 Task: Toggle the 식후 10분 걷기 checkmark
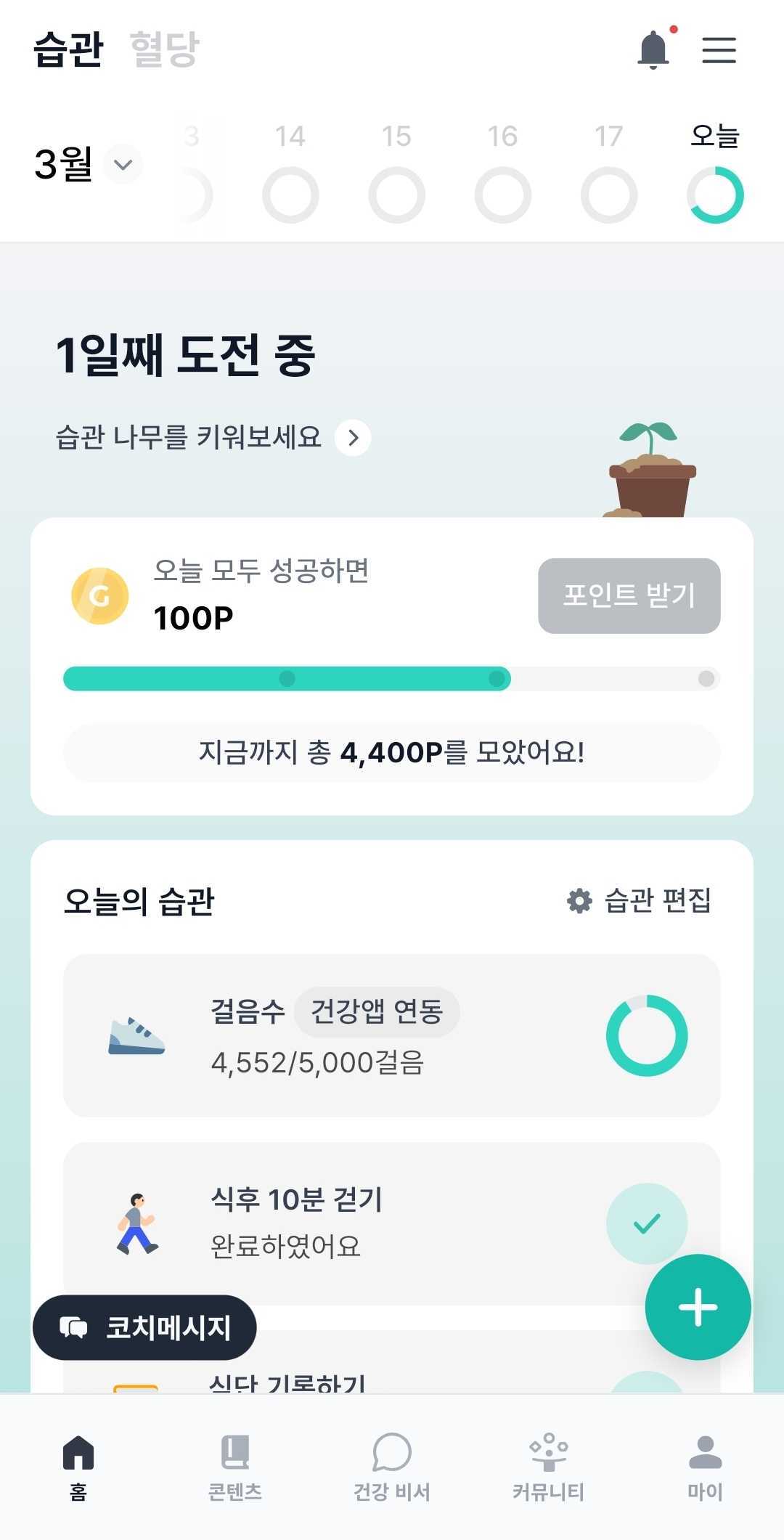tap(646, 1223)
